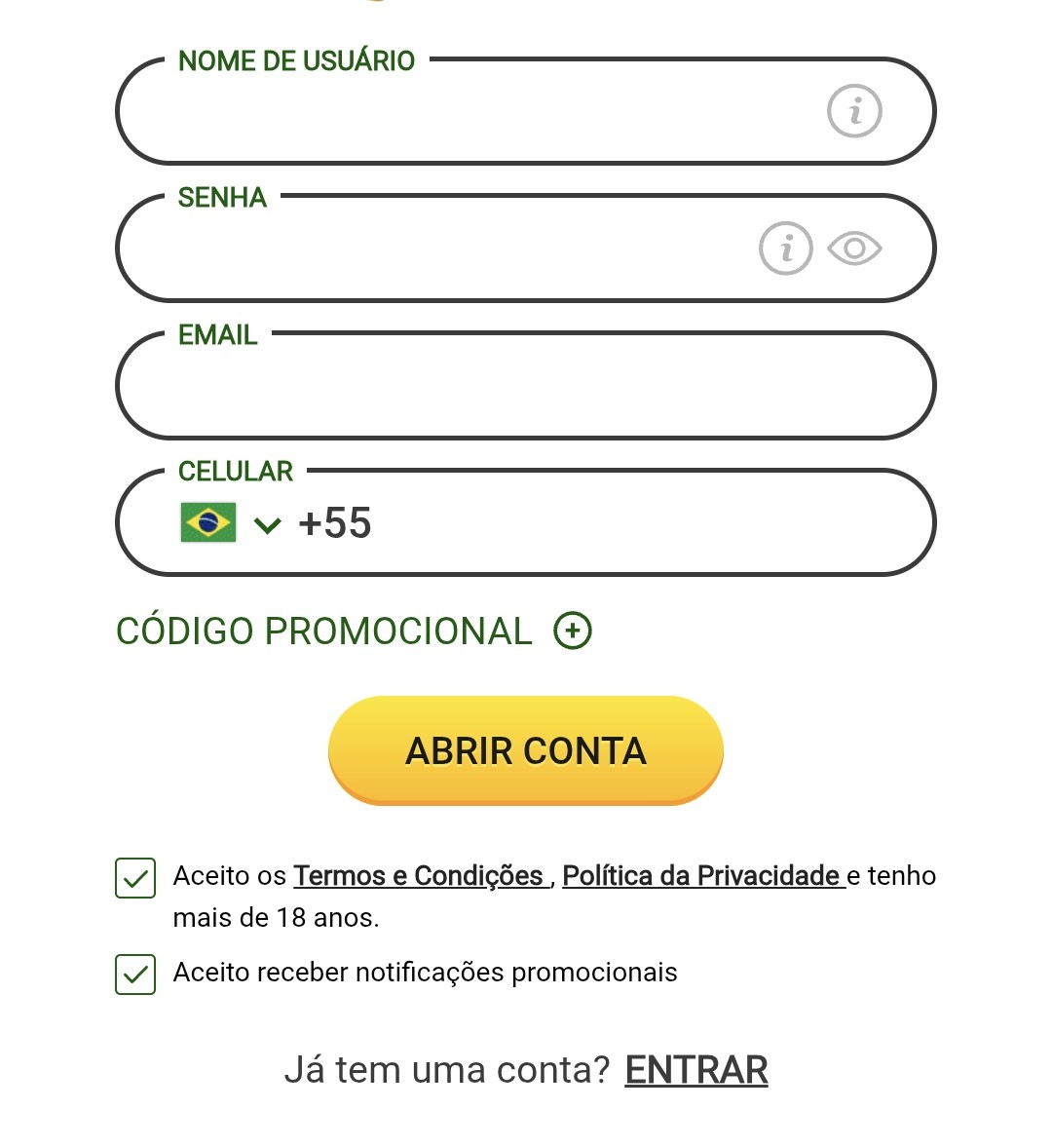
Task: Disable 'Aceito receber notificações promocionais'
Action: pyautogui.click(x=135, y=975)
